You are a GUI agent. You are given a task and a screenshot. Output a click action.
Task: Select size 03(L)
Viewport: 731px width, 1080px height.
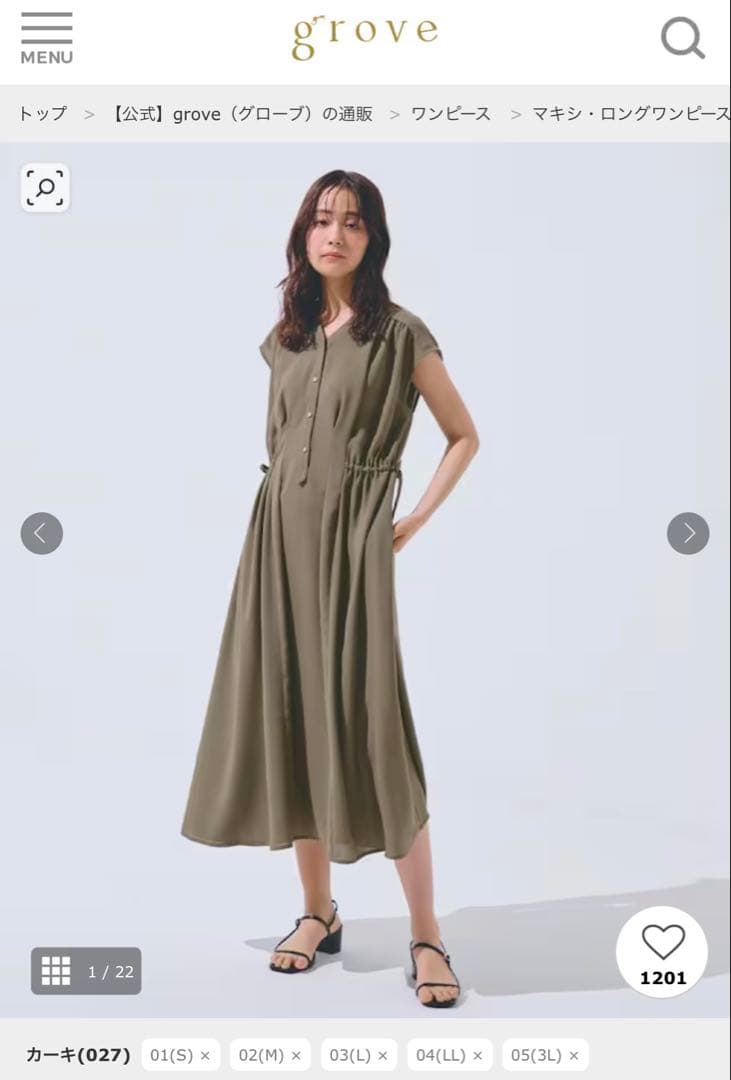pos(359,1055)
